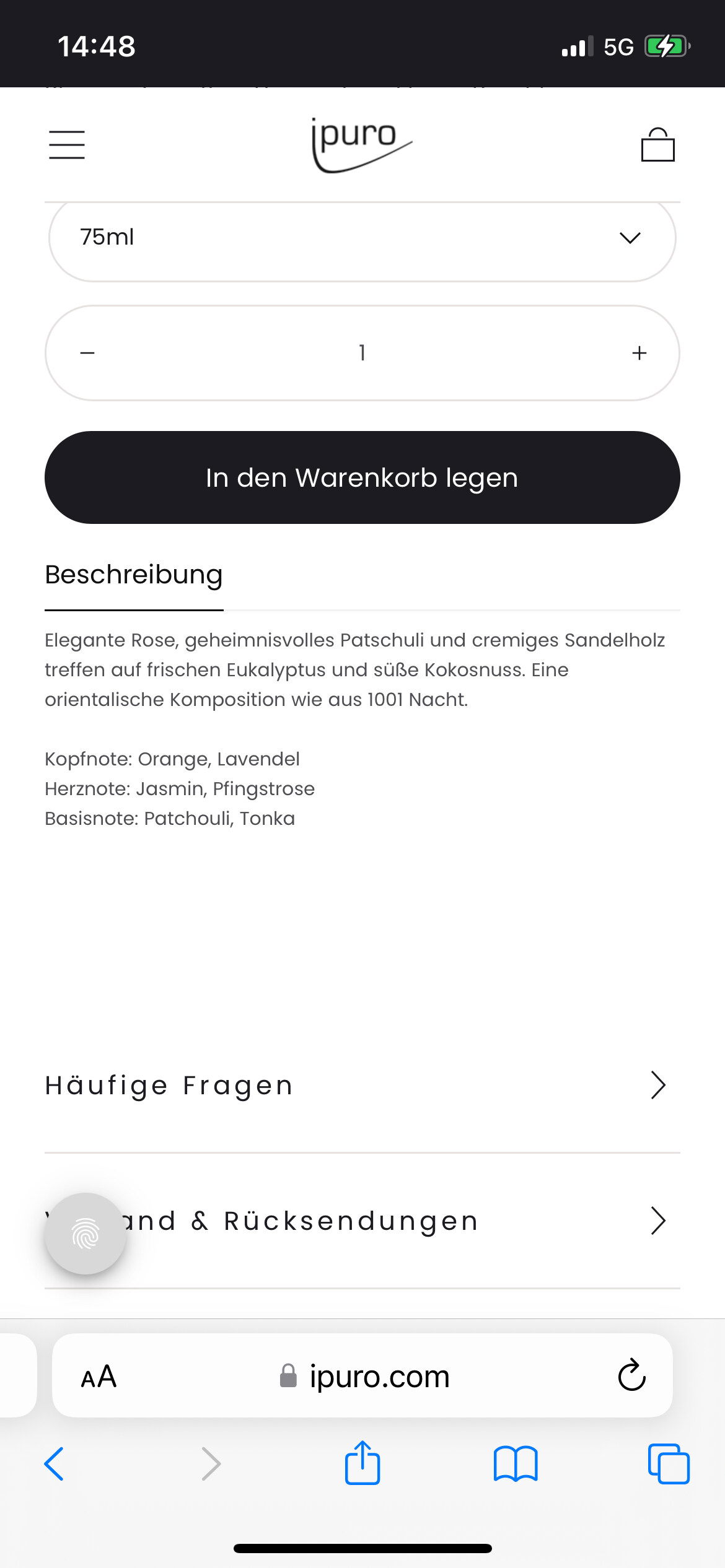Open the shopping bag
Image resolution: width=725 pixels, height=1568 pixels.
(657, 145)
